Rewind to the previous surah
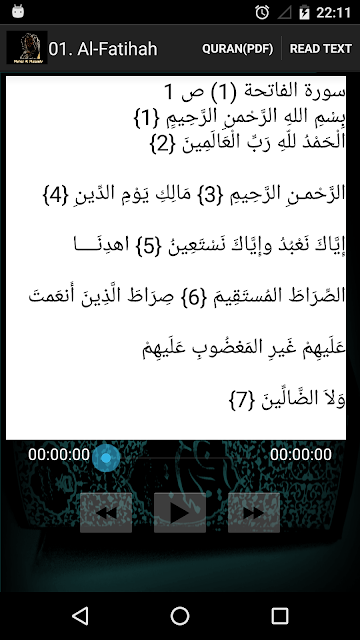The height and width of the screenshot is (640, 360). [106, 512]
